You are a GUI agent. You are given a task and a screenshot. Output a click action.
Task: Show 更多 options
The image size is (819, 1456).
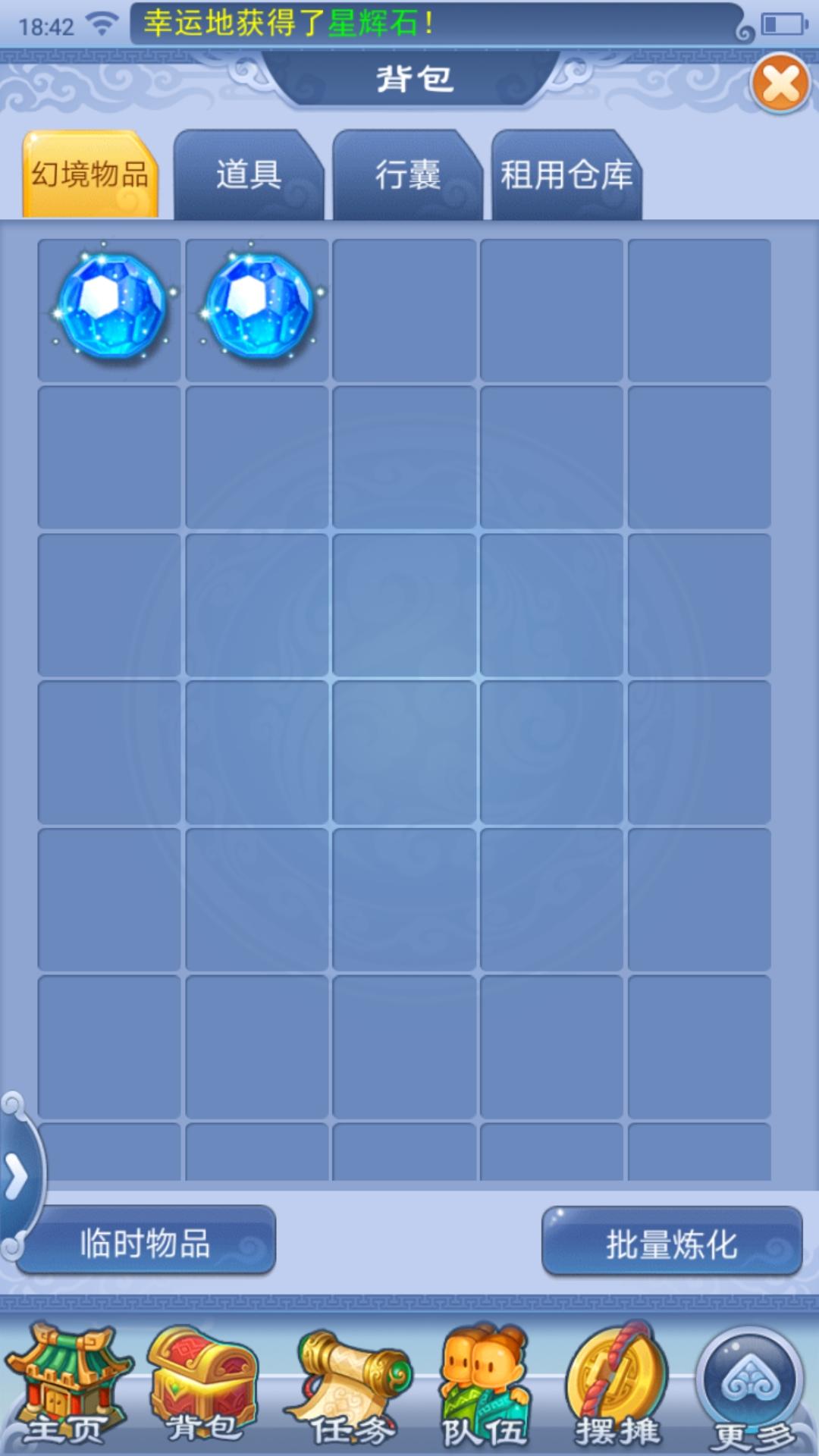[751, 1388]
